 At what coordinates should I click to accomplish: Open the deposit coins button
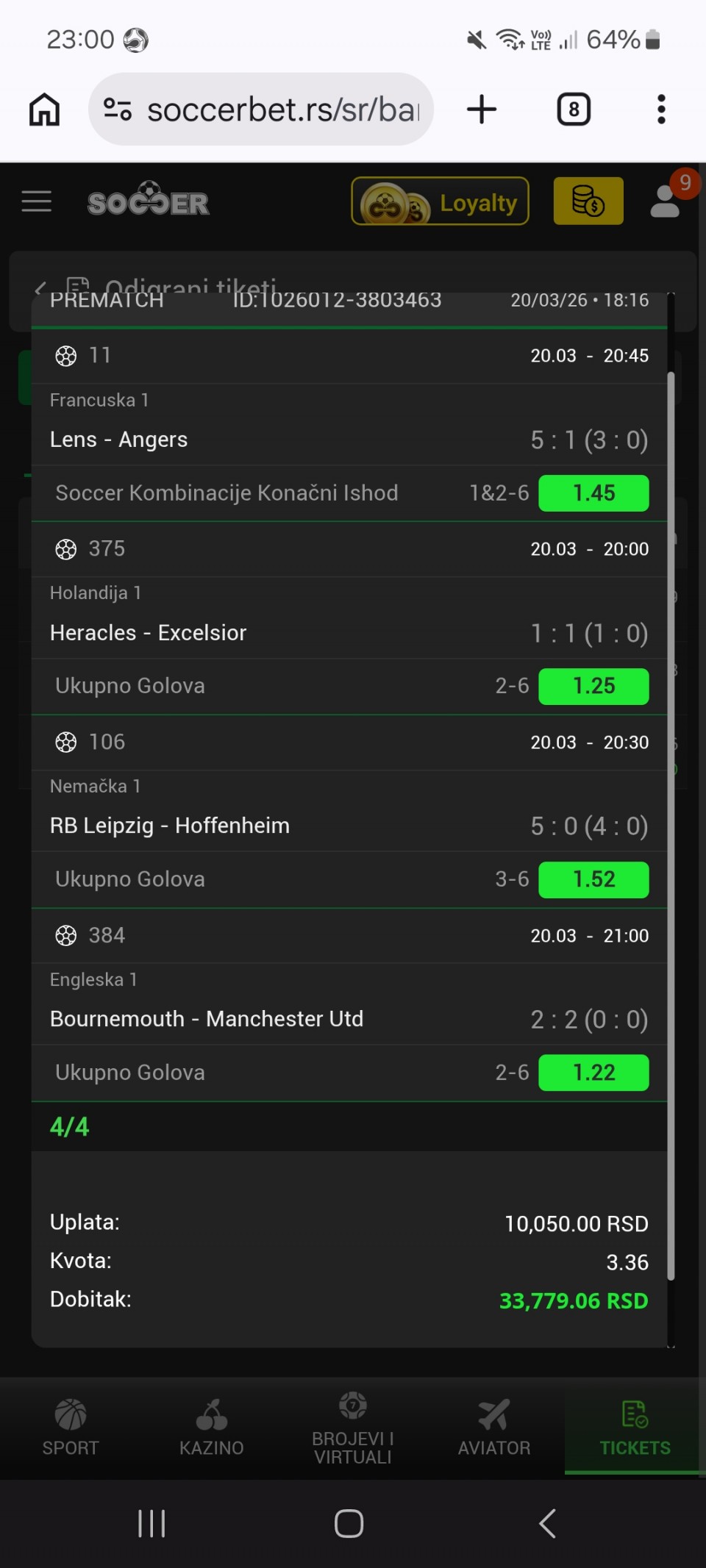pyautogui.click(x=588, y=201)
